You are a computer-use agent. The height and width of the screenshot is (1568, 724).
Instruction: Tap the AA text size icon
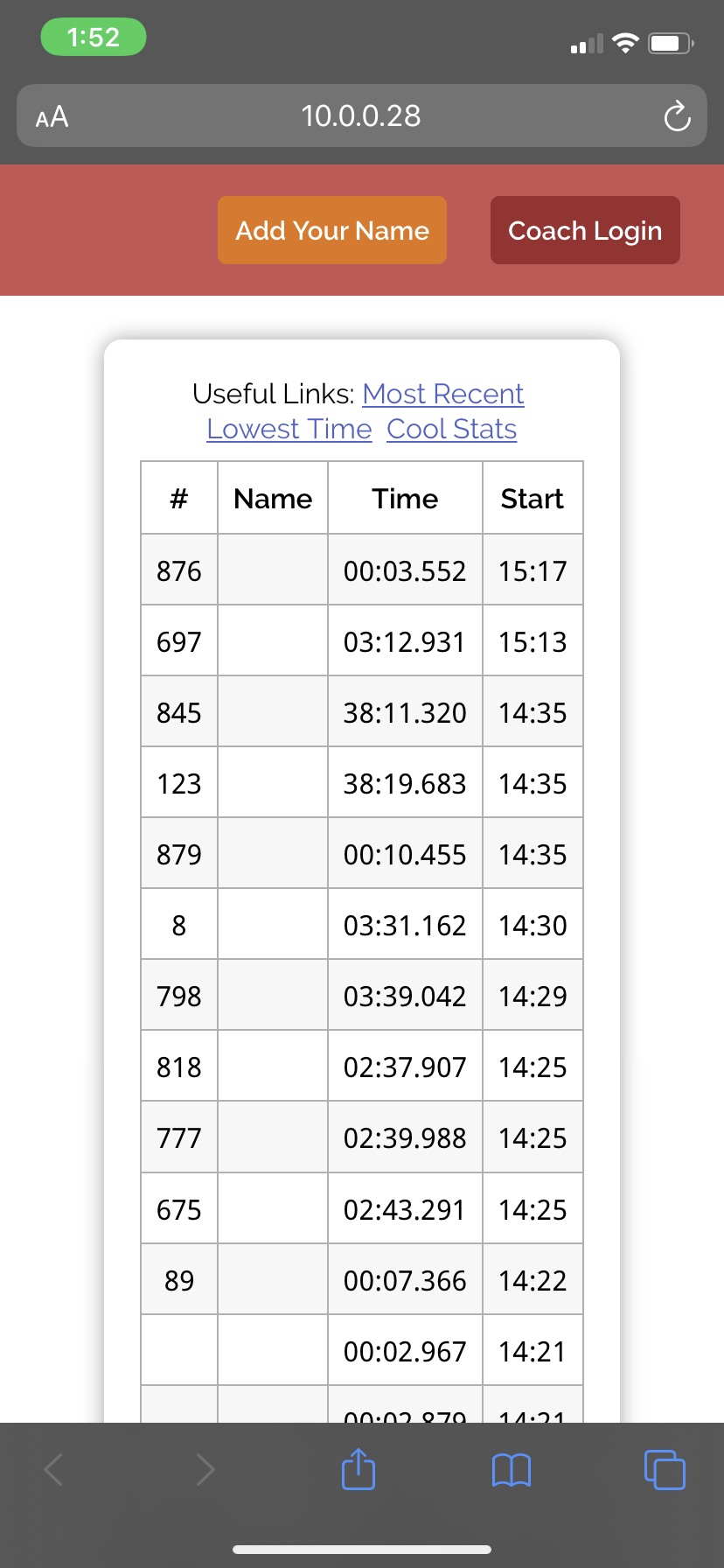coord(50,116)
